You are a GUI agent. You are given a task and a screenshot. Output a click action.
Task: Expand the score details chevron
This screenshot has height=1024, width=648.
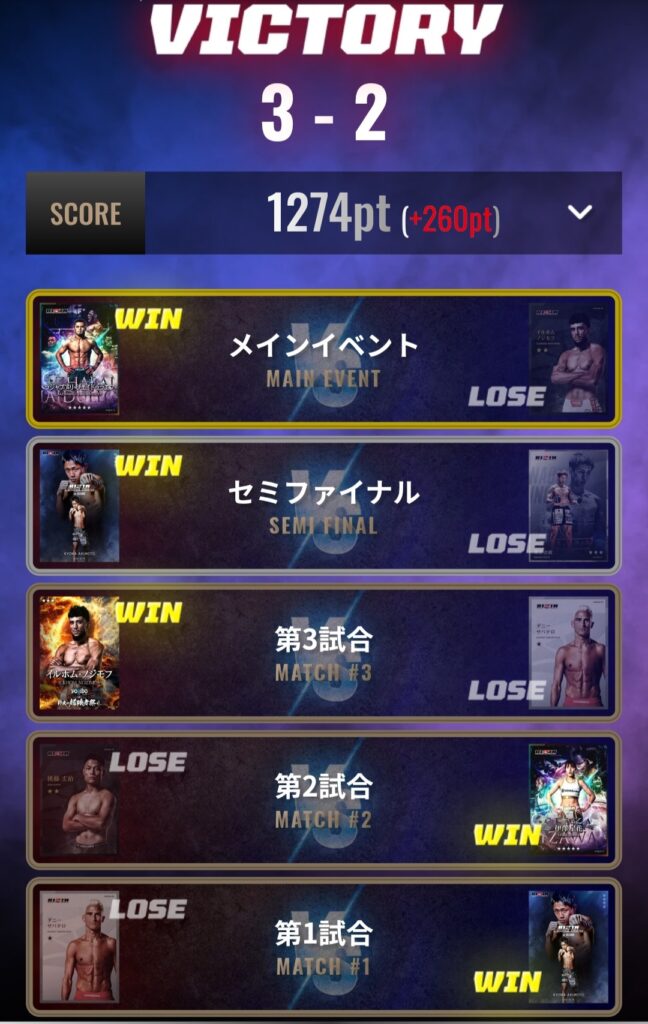pos(580,213)
